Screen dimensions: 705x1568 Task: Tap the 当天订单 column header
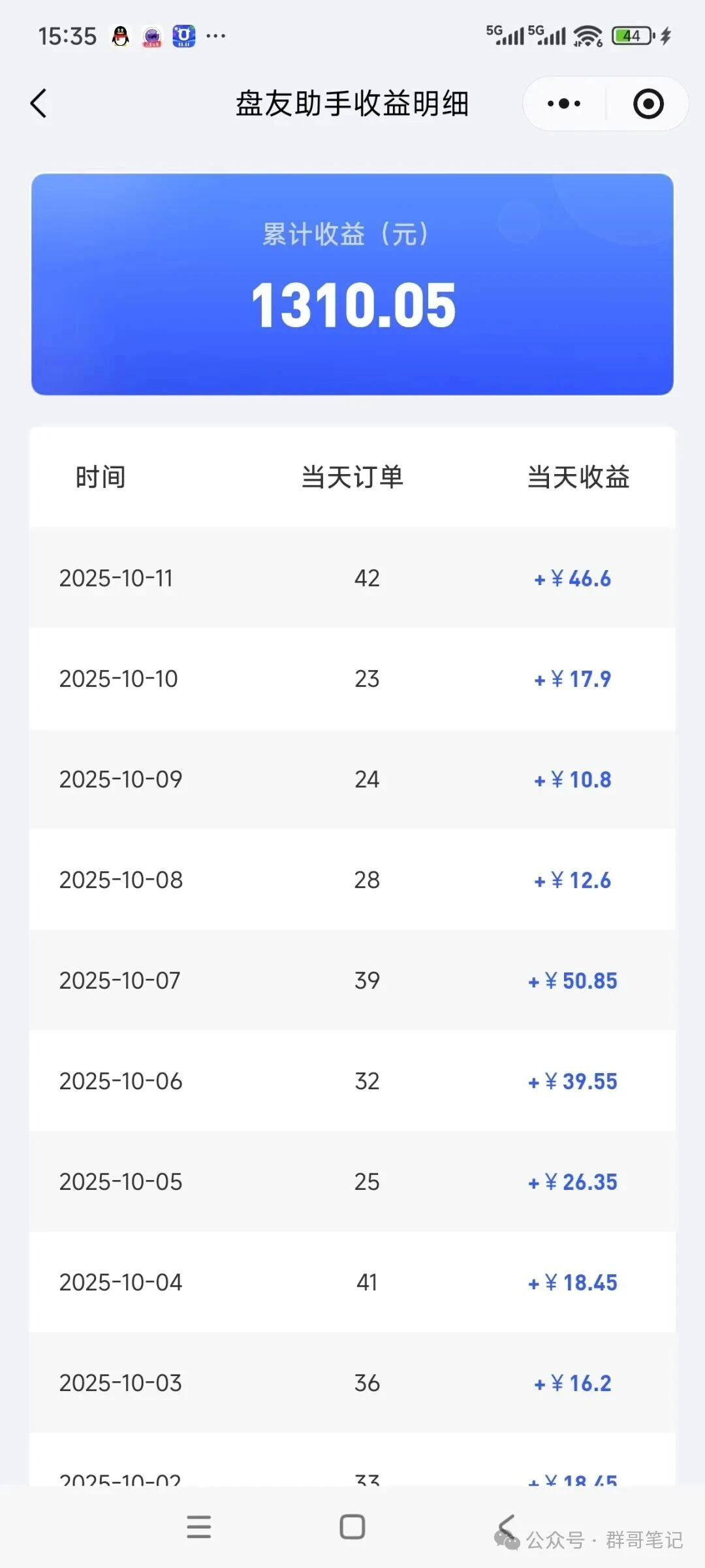tap(352, 478)
